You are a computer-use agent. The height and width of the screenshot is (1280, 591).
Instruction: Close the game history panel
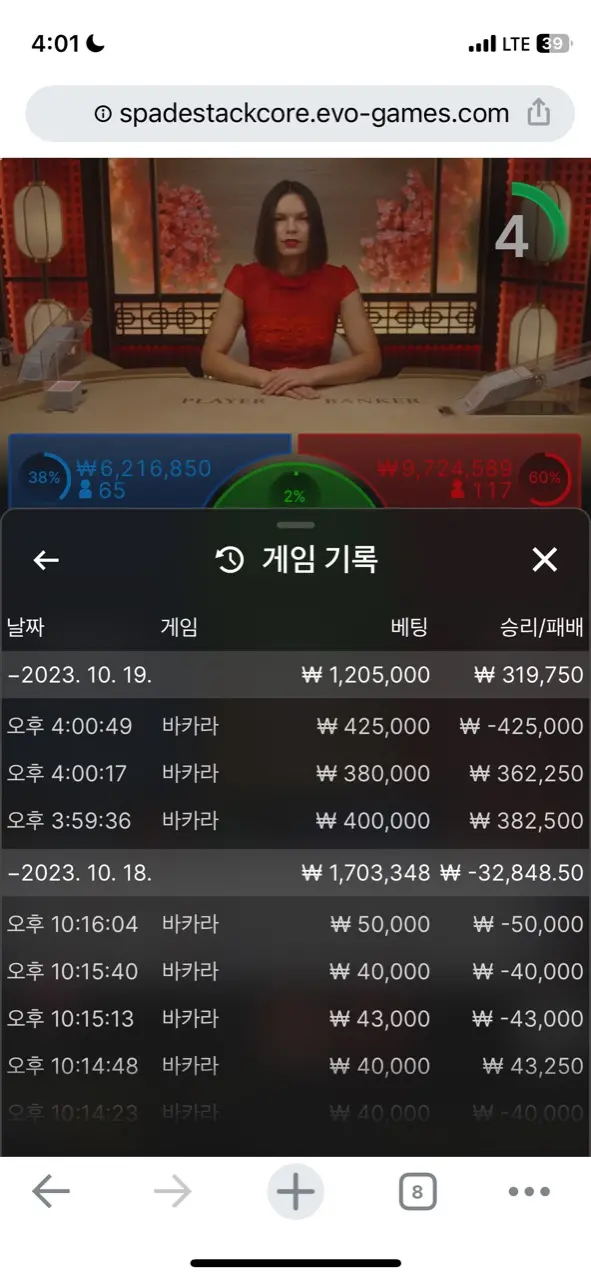pos(544,560)
